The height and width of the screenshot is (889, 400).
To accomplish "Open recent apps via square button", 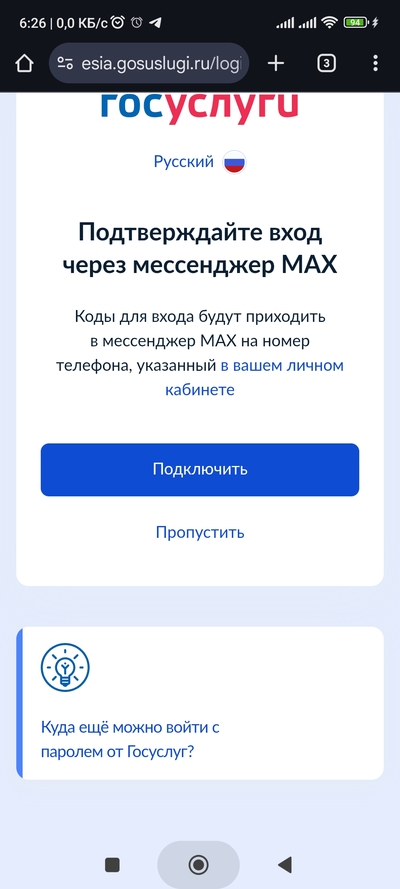I will click(x=113, y=865).
